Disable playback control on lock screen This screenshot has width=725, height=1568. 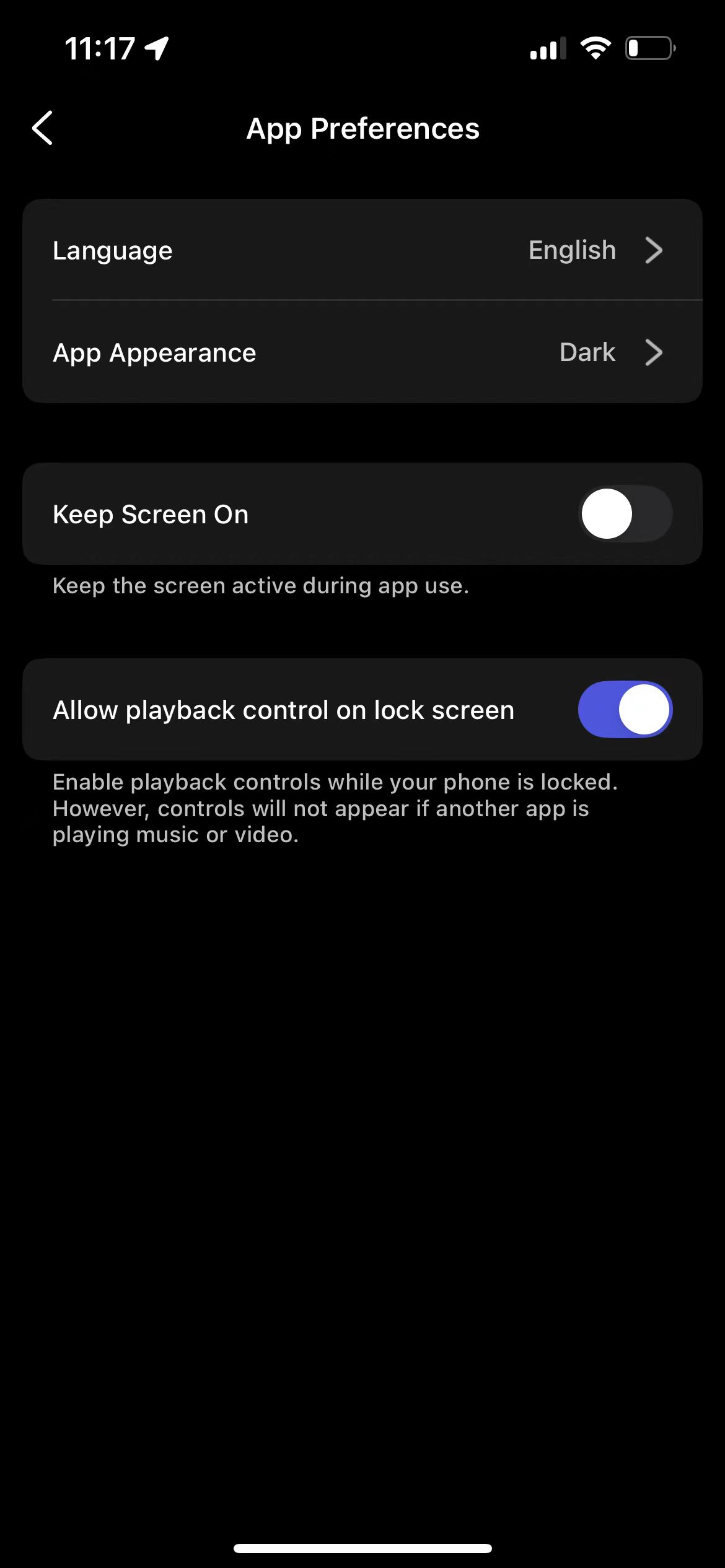(x=625, y=710)
